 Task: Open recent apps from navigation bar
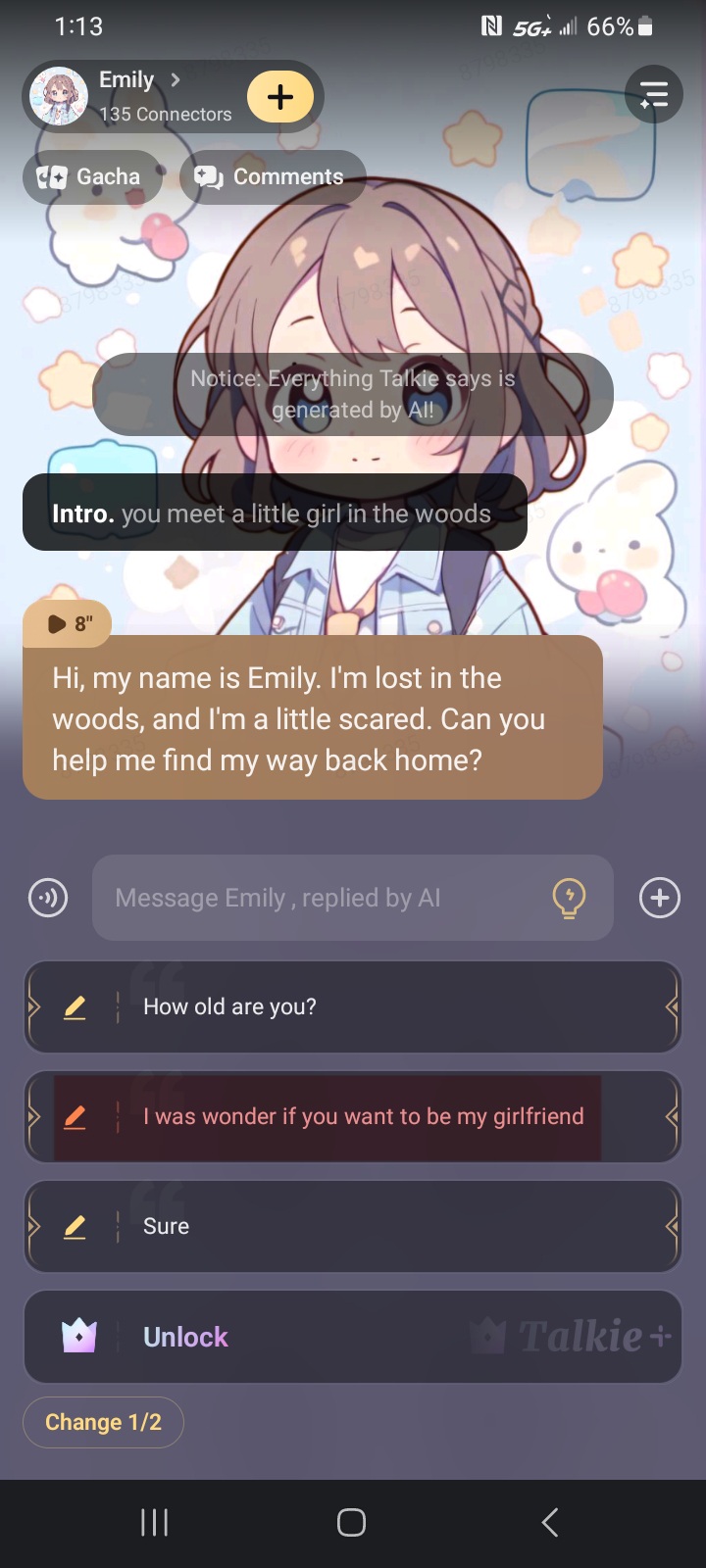coord(155,1522)
